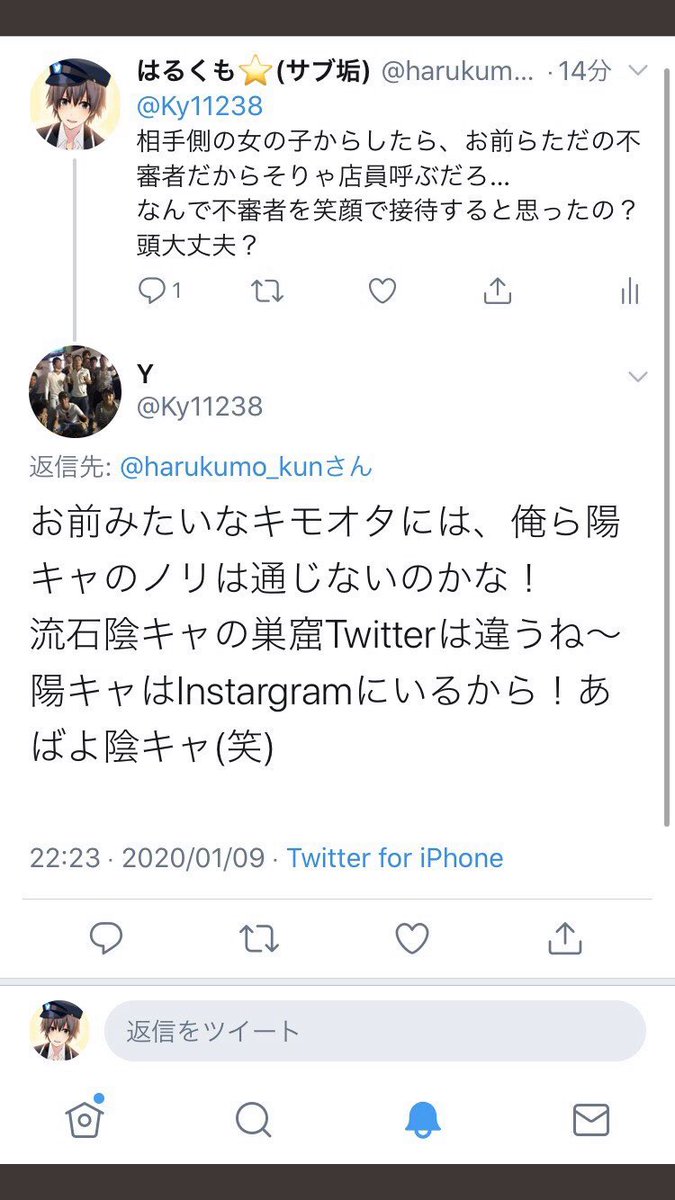The height and width of the screenshot is (1200, 675).
Task: Expand the dropdown arrow on Y's tweet
Action: 637,376
